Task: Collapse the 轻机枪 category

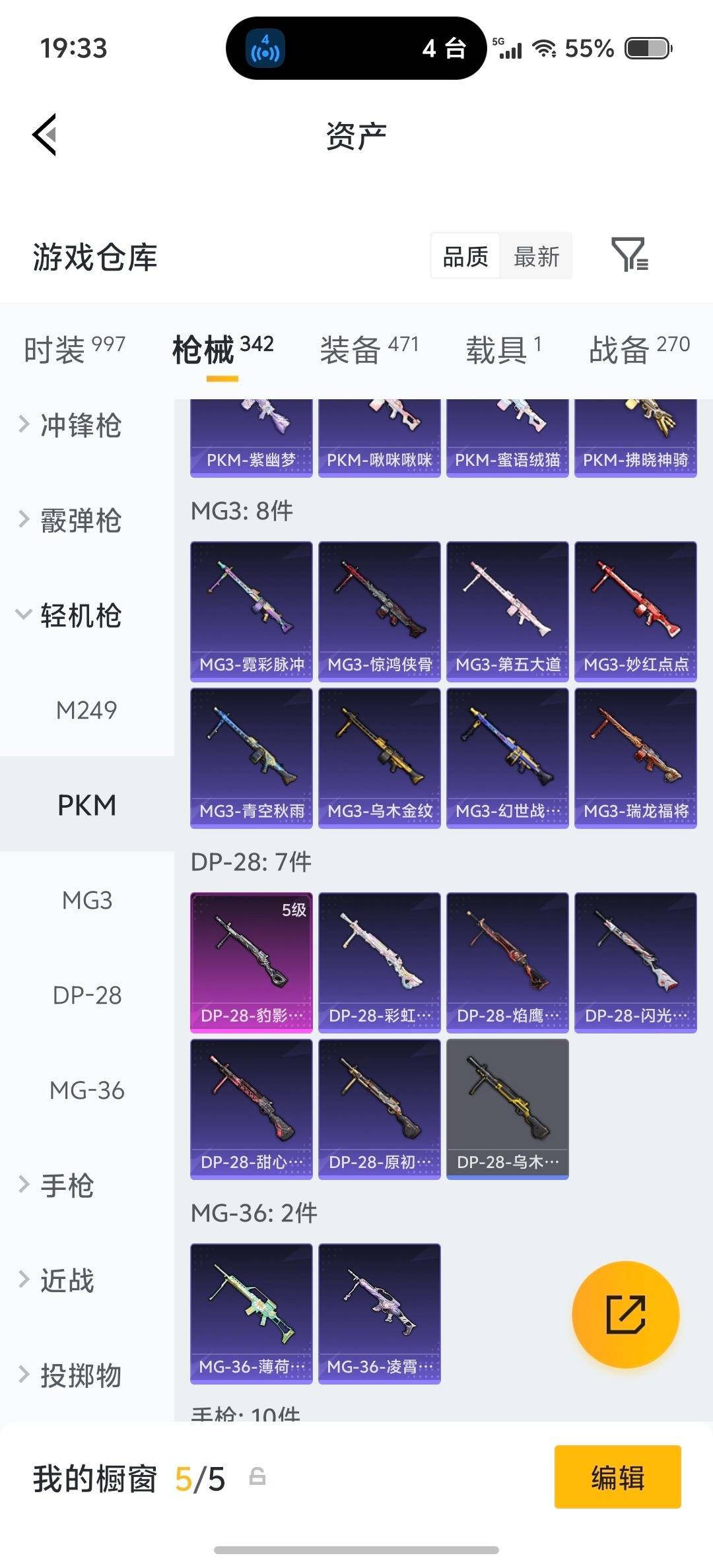Action: coord(75,617)
